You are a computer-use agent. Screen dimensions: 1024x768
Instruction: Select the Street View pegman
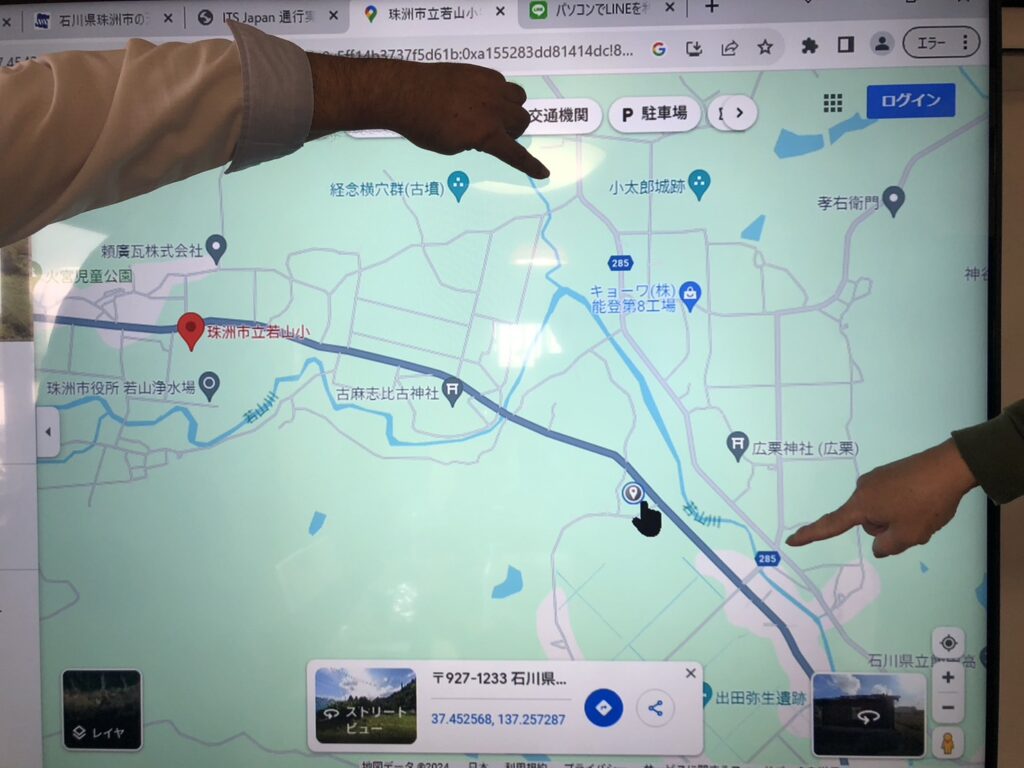[948, 743]
